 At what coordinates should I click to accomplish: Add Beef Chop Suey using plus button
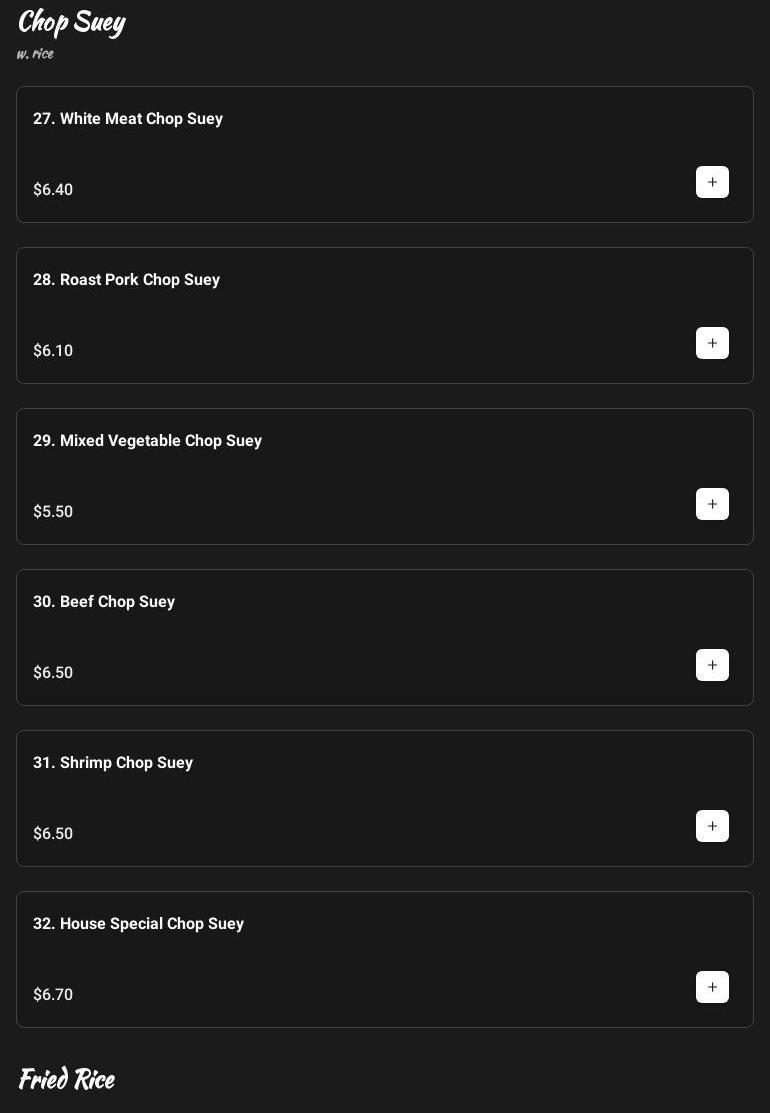(712, 665)
